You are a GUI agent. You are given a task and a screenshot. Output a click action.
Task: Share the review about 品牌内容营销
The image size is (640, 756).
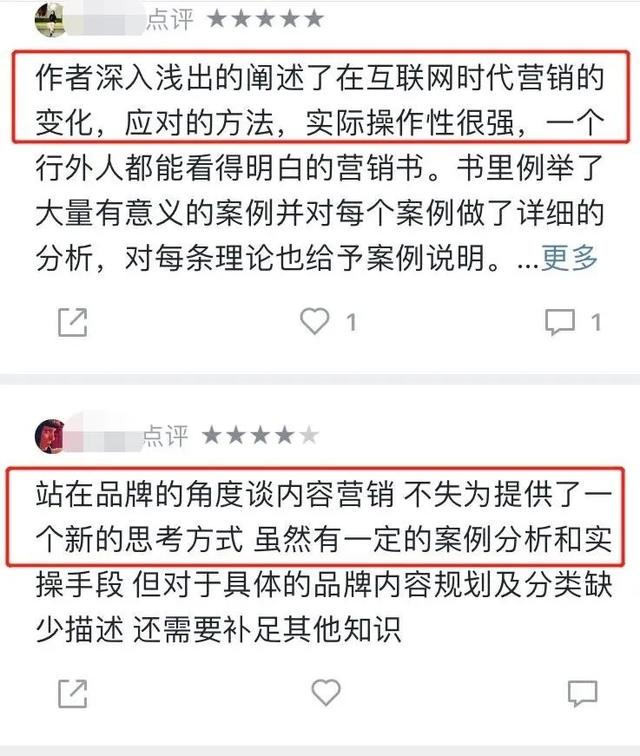coord(72,692)
